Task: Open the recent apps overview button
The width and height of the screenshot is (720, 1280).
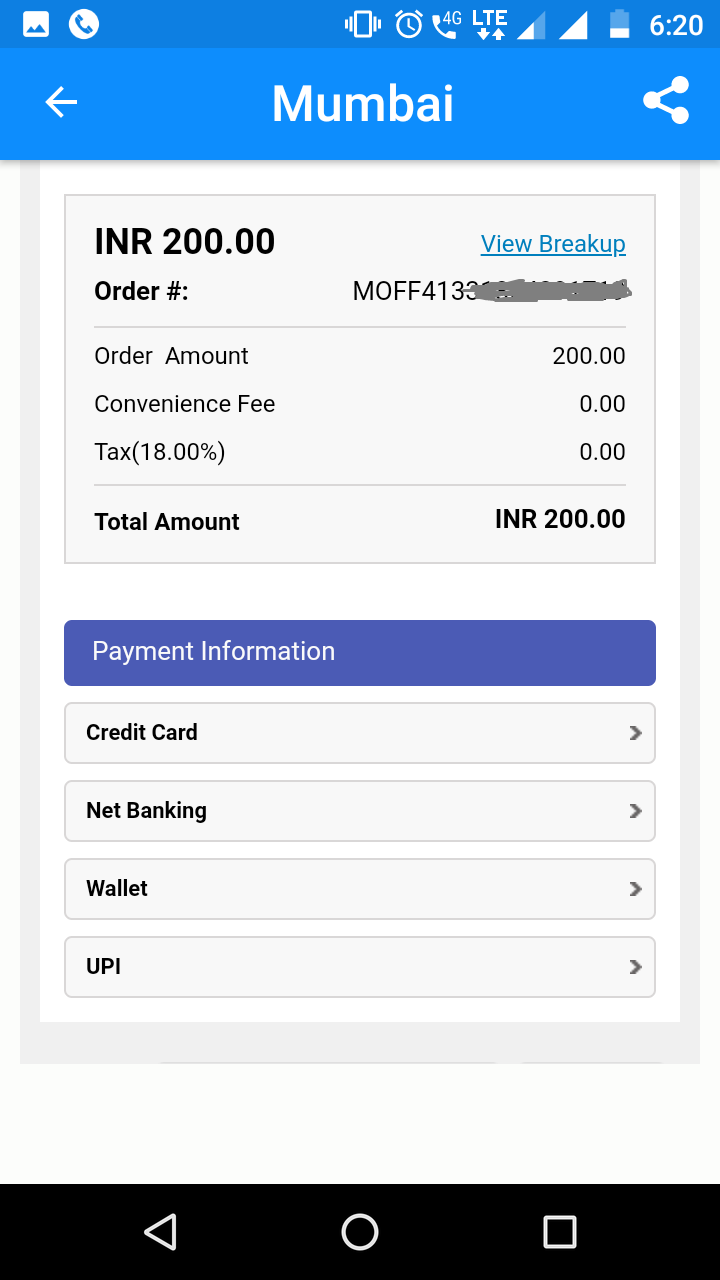Action: point(562,1232)
